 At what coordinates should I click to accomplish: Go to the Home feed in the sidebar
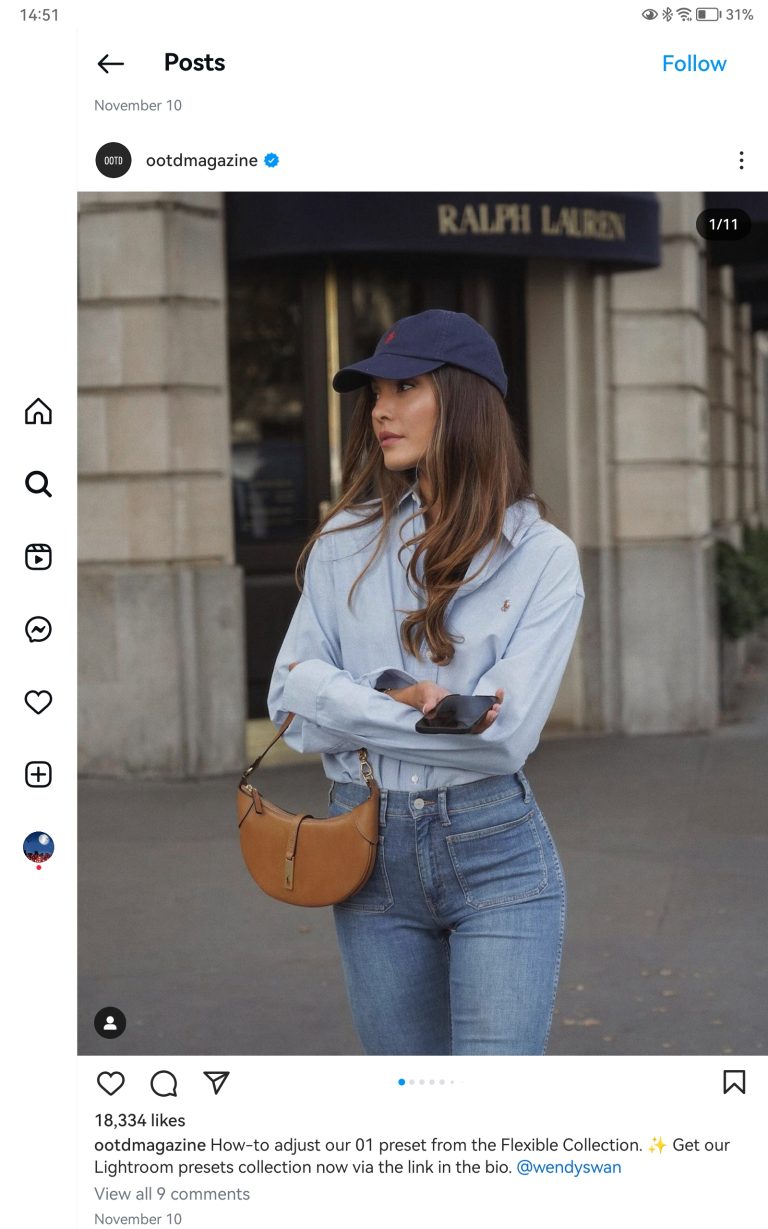click(38, 411)
